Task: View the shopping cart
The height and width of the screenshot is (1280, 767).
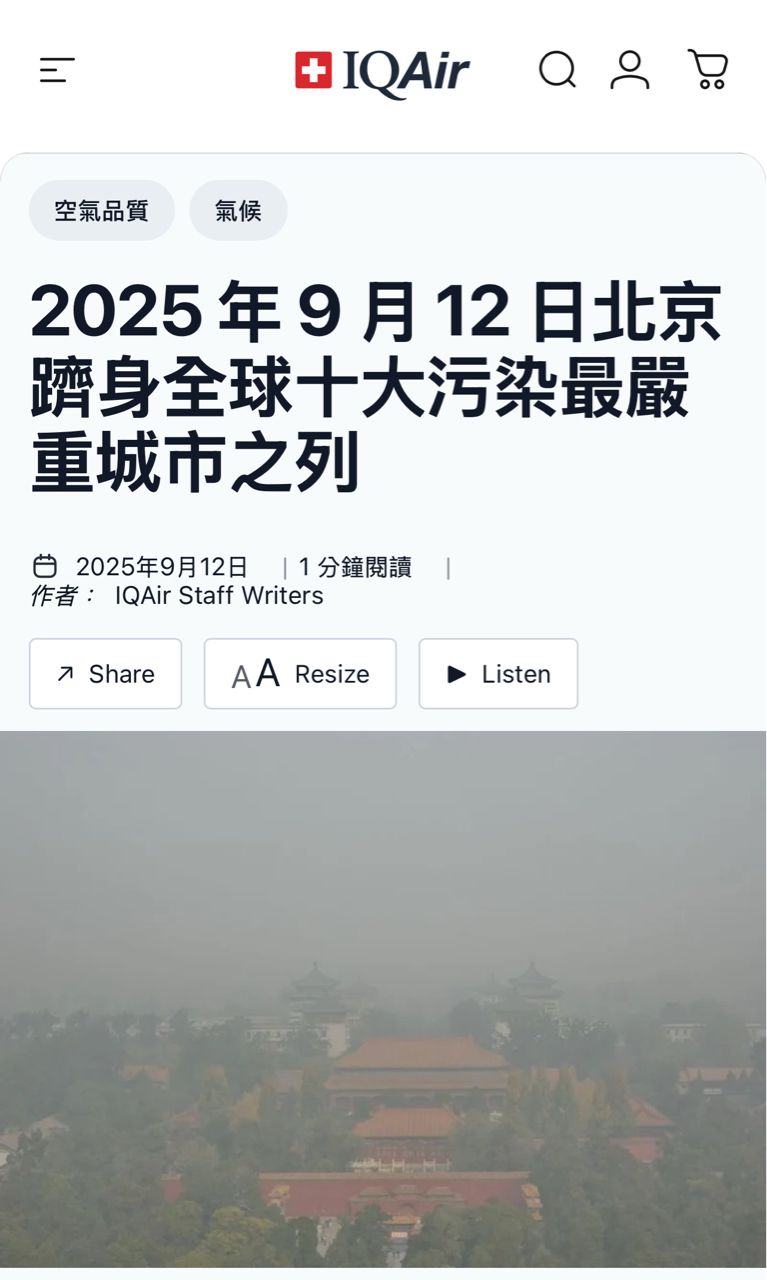Action: click(708, 70)
